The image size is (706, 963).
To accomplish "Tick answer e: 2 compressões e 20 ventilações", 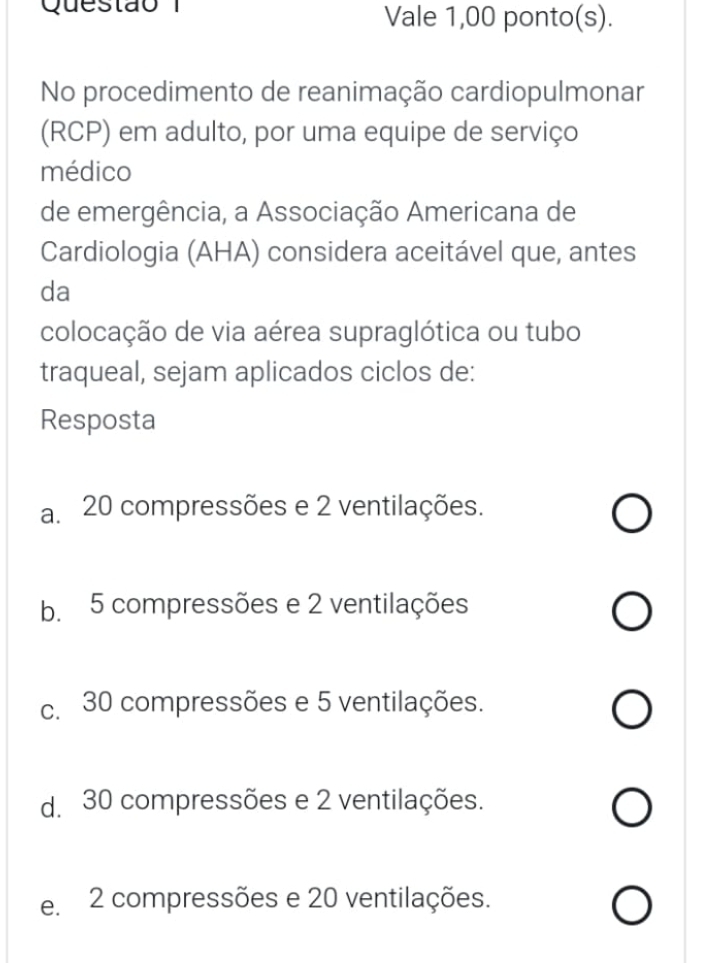I will 632,905.
